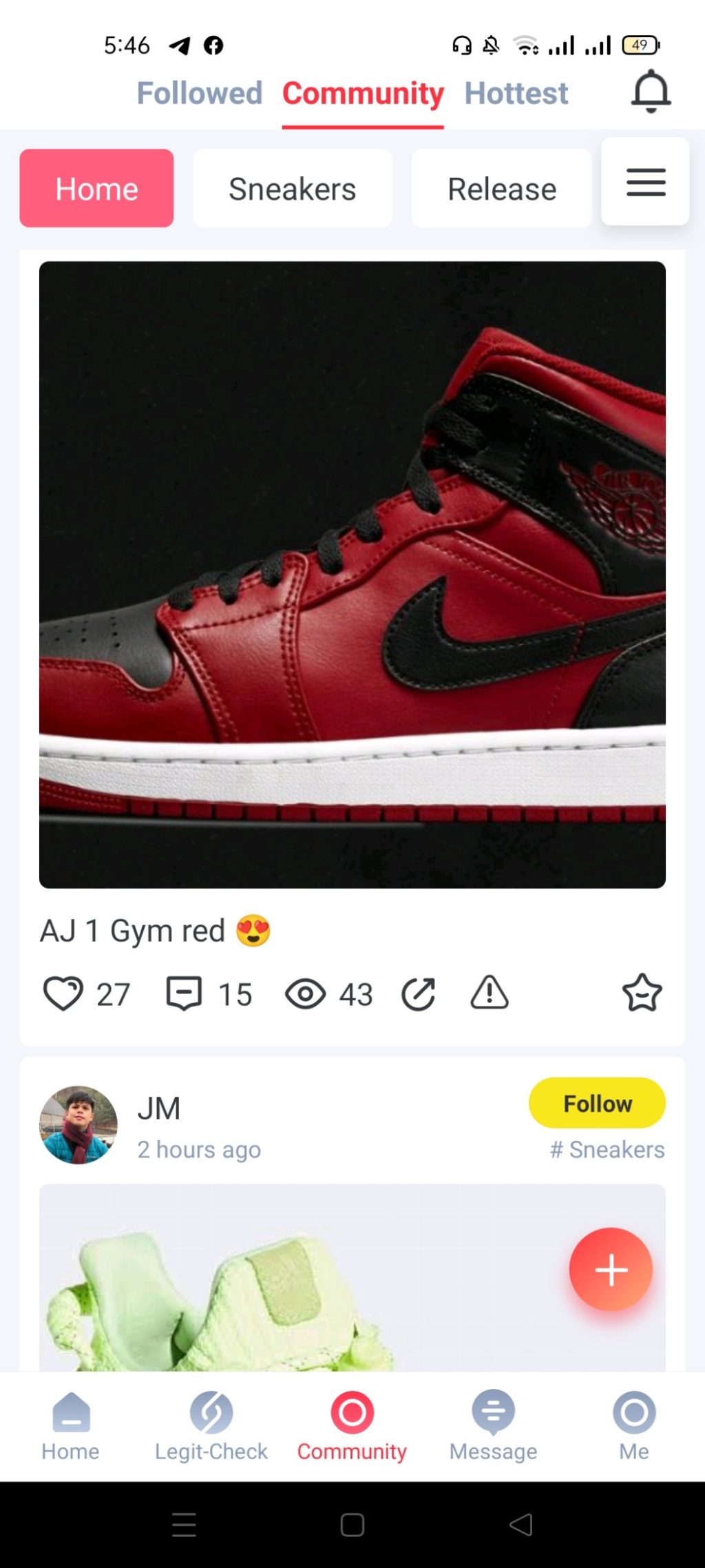Image resolution: width=705 pixels, height=1568 pixels.
Task: Bookmark the AJ 1 Gym red post
Action: 642,993
